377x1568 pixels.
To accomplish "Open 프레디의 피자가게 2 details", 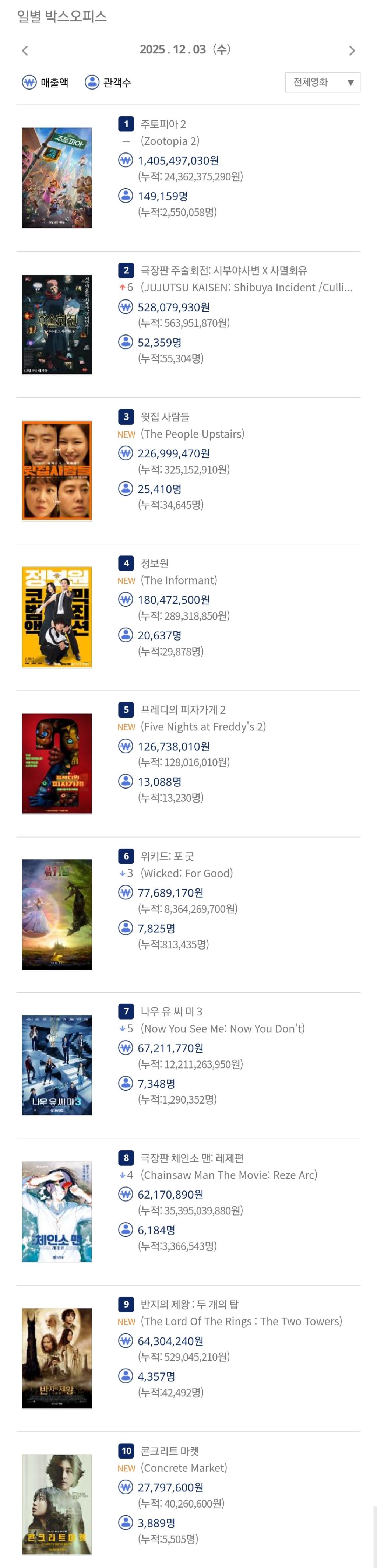I will tap(182, 710).
